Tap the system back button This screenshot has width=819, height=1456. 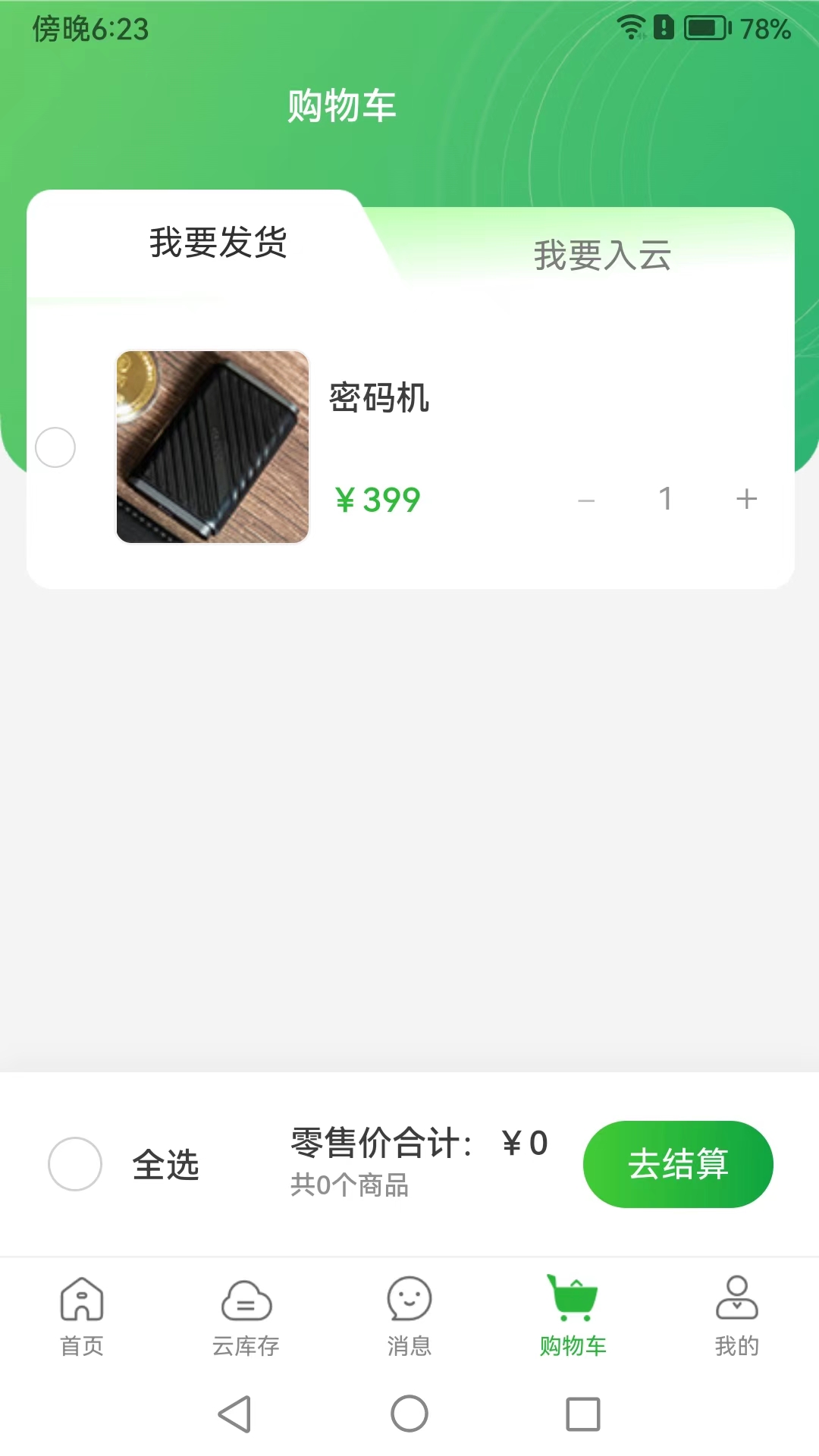coord(235,1414)
